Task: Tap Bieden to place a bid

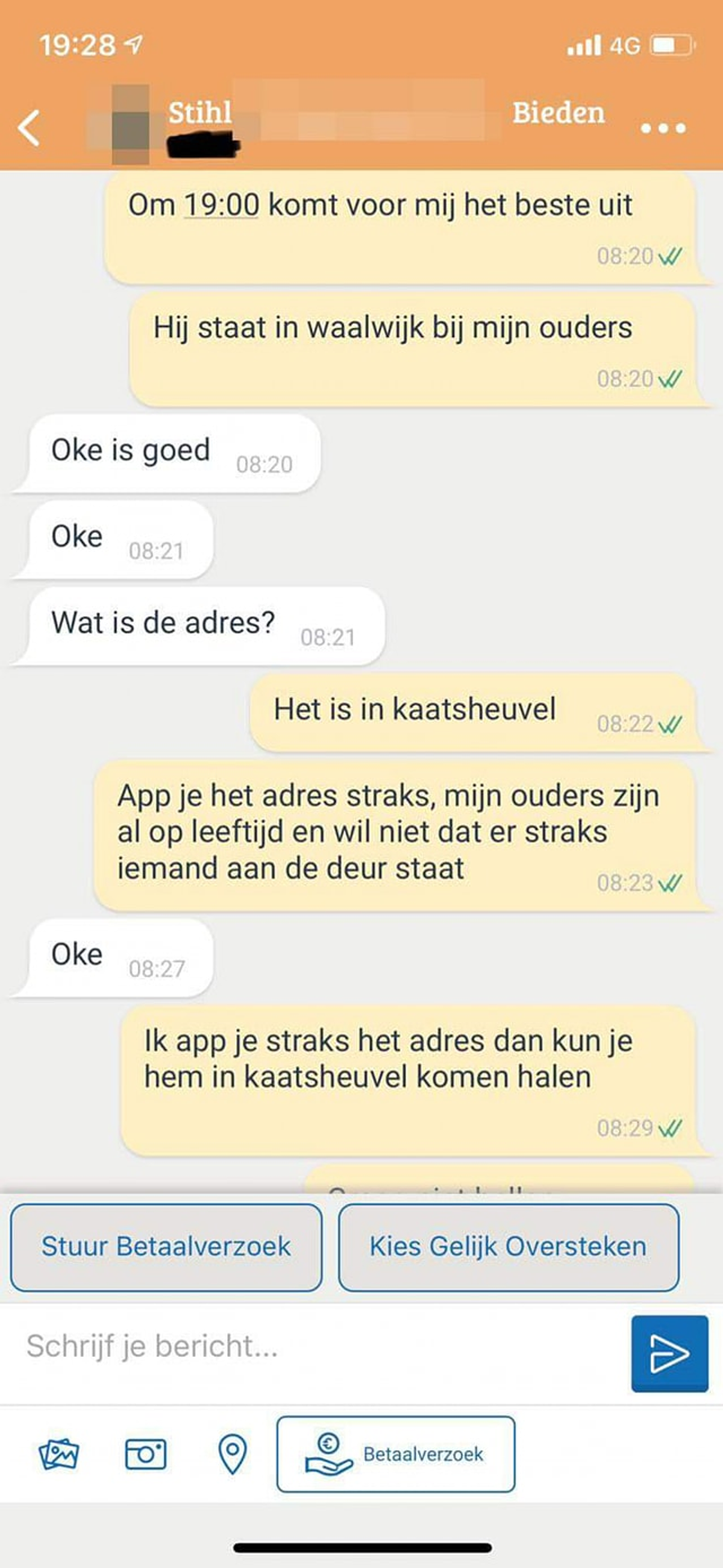Action: pos(558,113)
